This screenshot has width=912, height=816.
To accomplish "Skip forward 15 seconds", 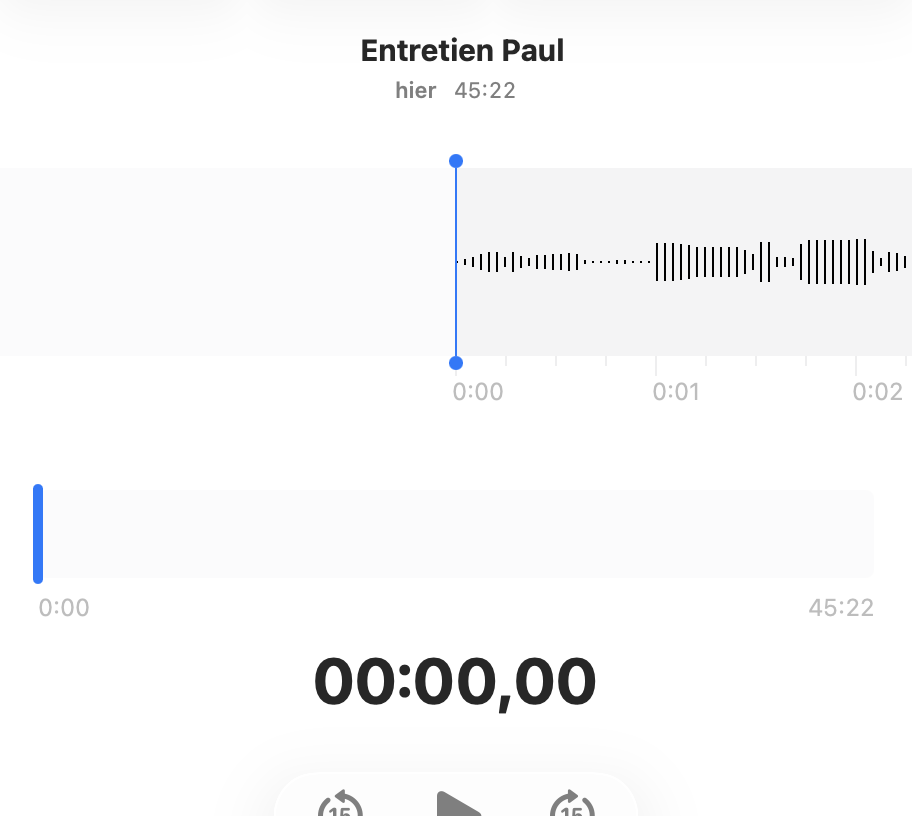I will click(572, 804).
